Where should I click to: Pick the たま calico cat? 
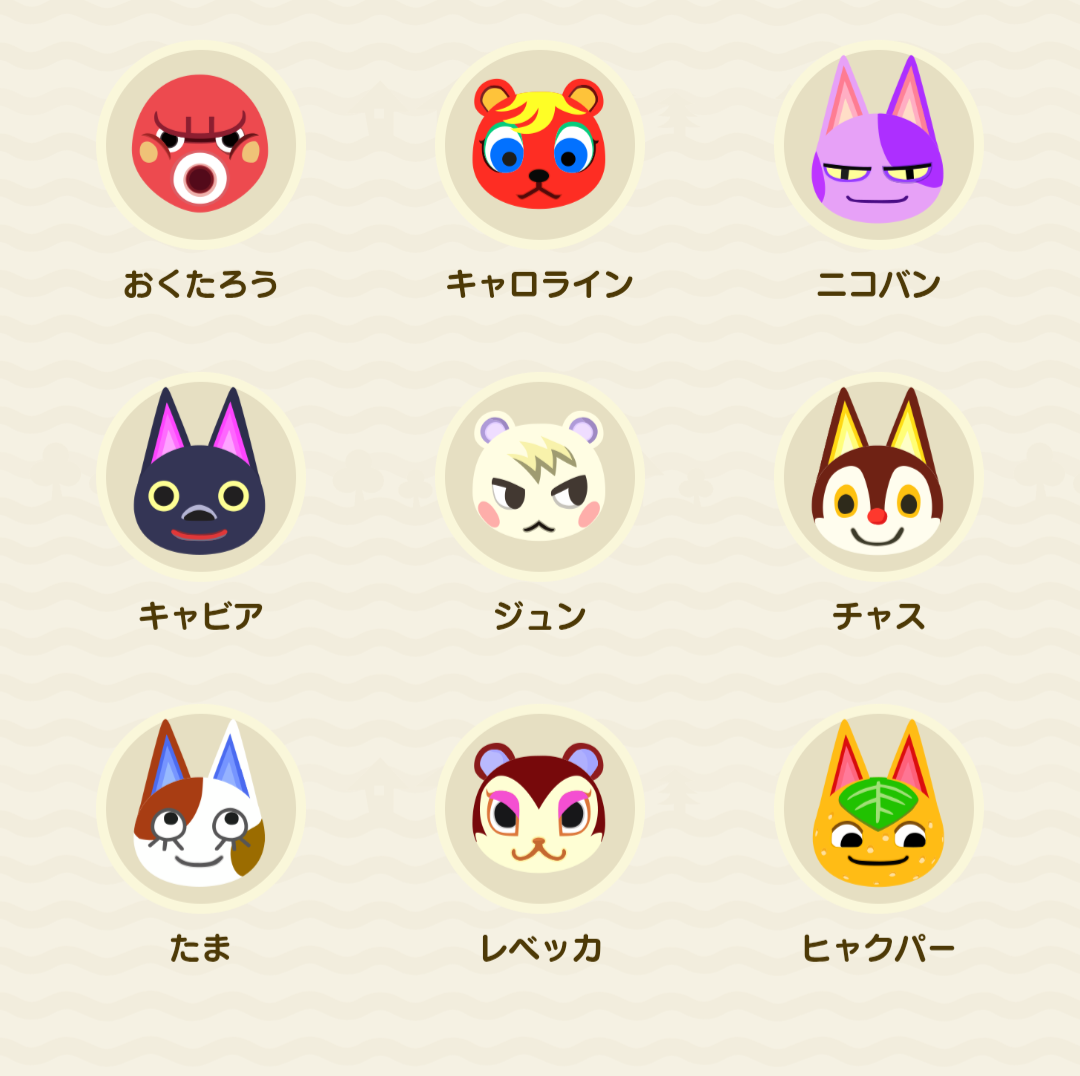(x=200, y=809)
